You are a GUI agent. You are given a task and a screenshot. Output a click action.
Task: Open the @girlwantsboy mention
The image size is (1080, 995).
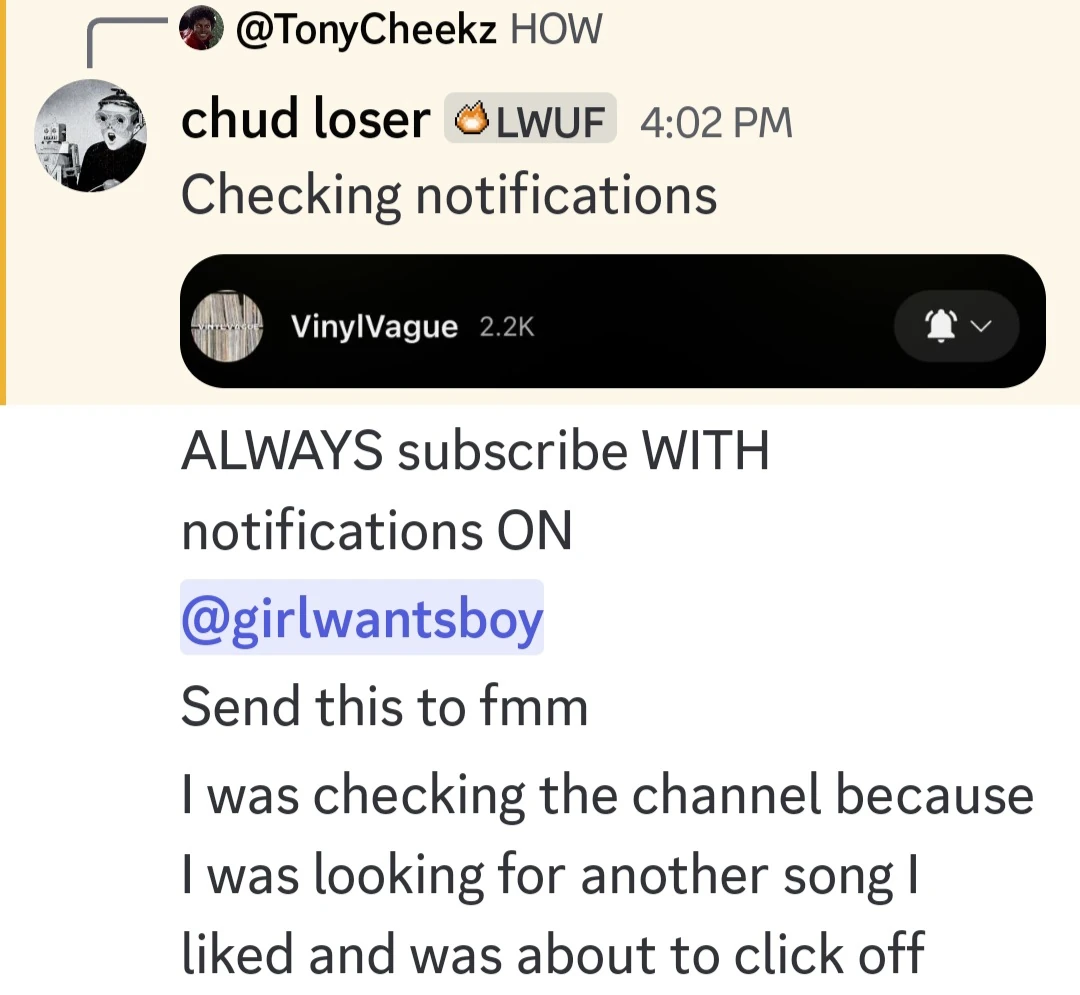tap(362, 619)
